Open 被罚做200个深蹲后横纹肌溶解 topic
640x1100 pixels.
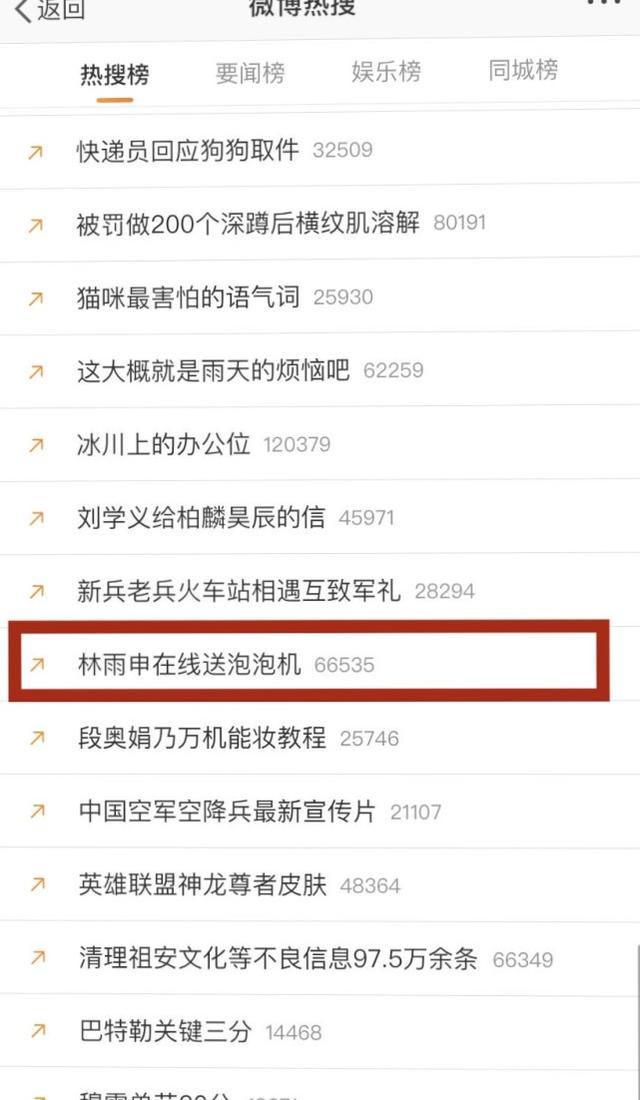click(x=248, y=223)
